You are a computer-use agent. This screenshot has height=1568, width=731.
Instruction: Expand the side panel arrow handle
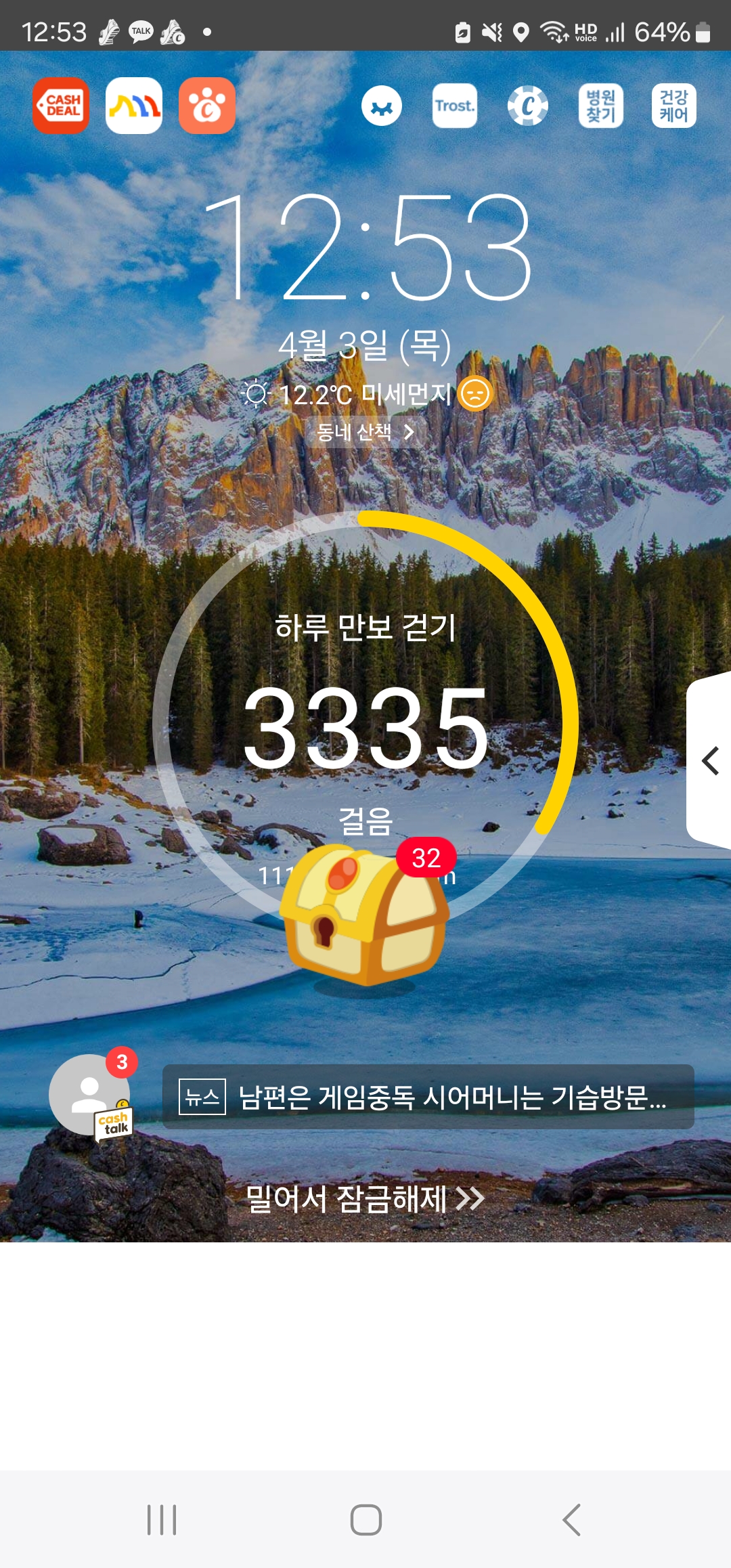(710, 761)
